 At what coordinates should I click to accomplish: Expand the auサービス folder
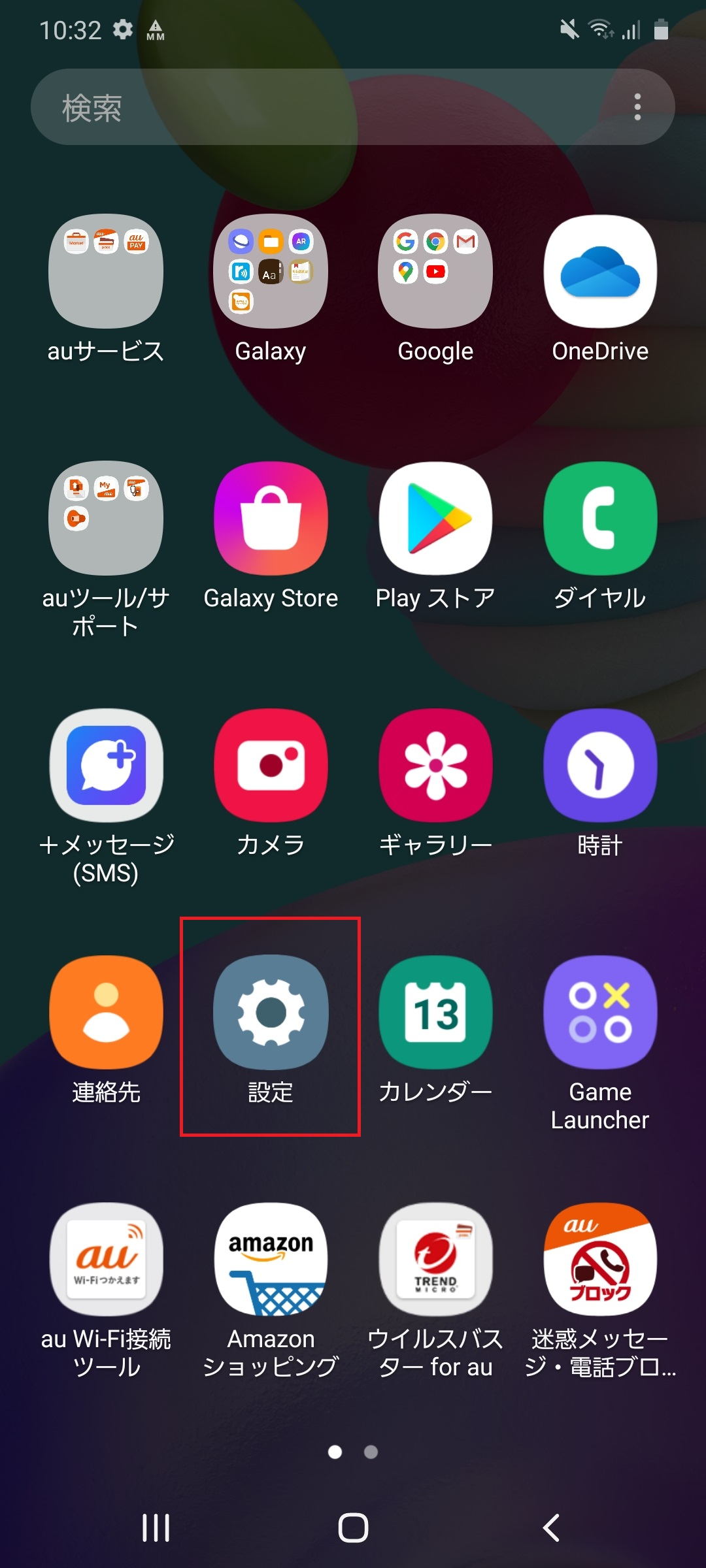tap(107, 271)
